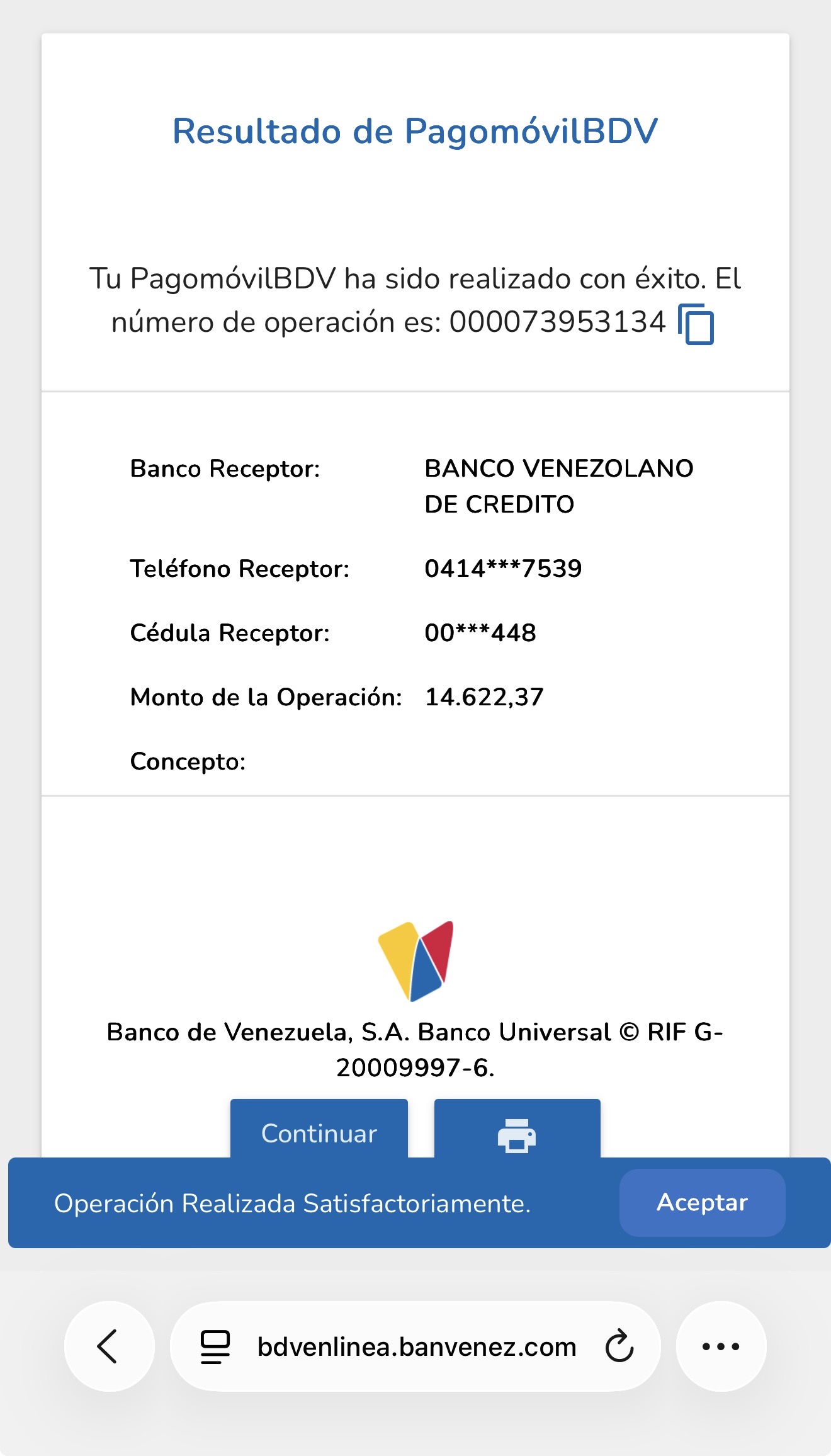Open the browser's more options menu

[721, 1346]
